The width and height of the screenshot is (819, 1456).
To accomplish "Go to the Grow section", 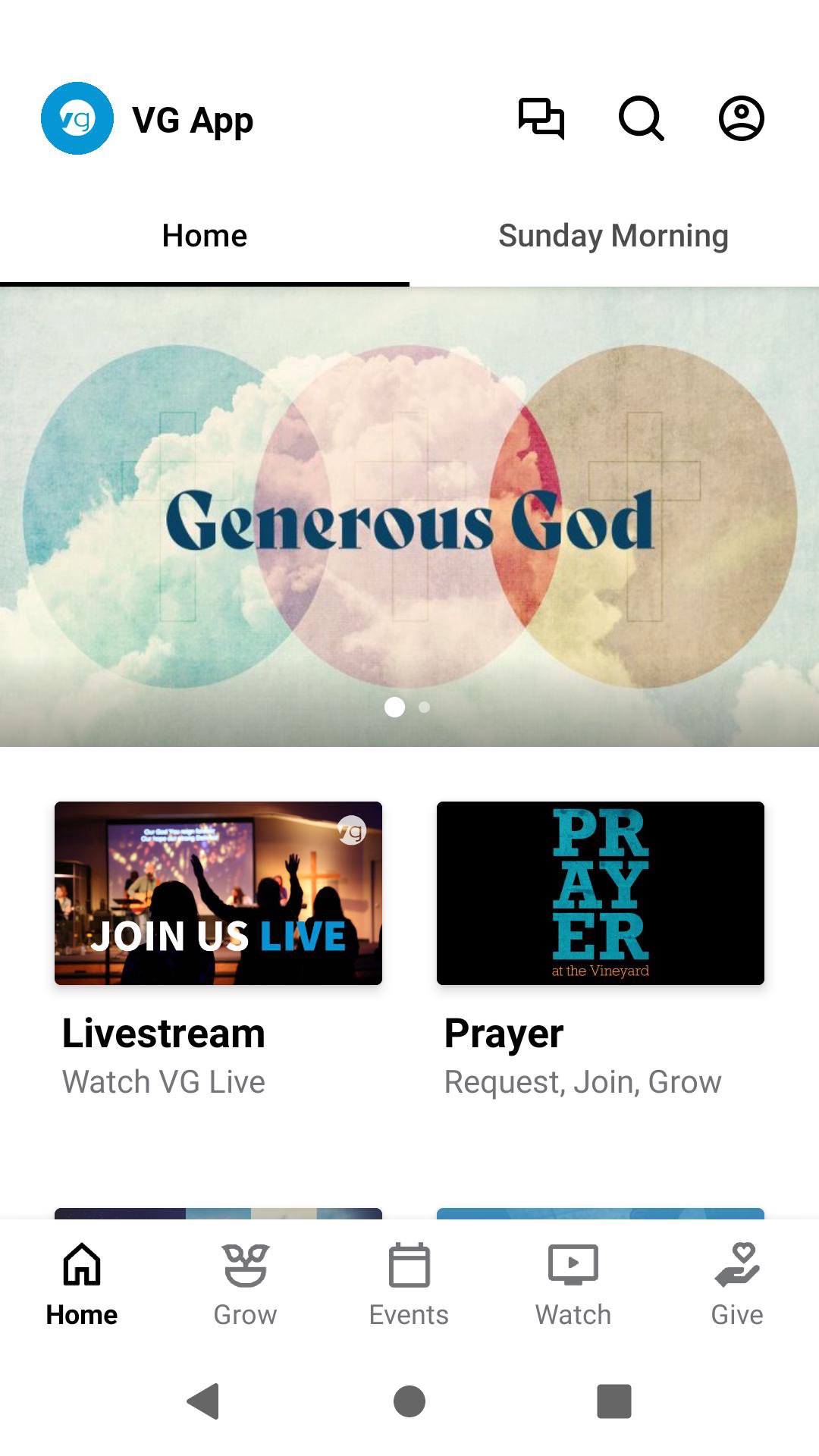I will (245, 1283).
